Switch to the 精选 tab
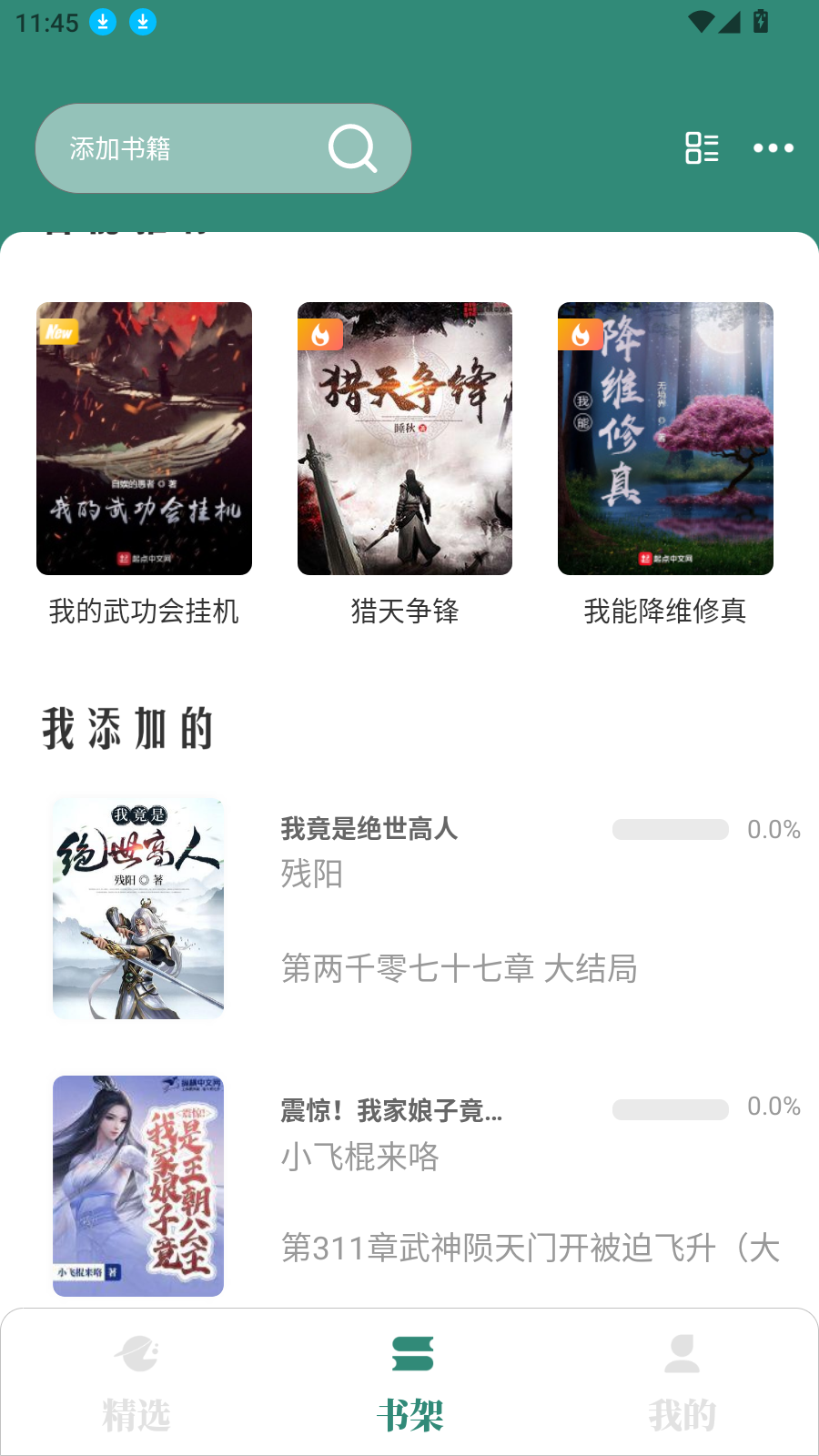Viewport: 819px width, 1456px height. (136, 1383)
